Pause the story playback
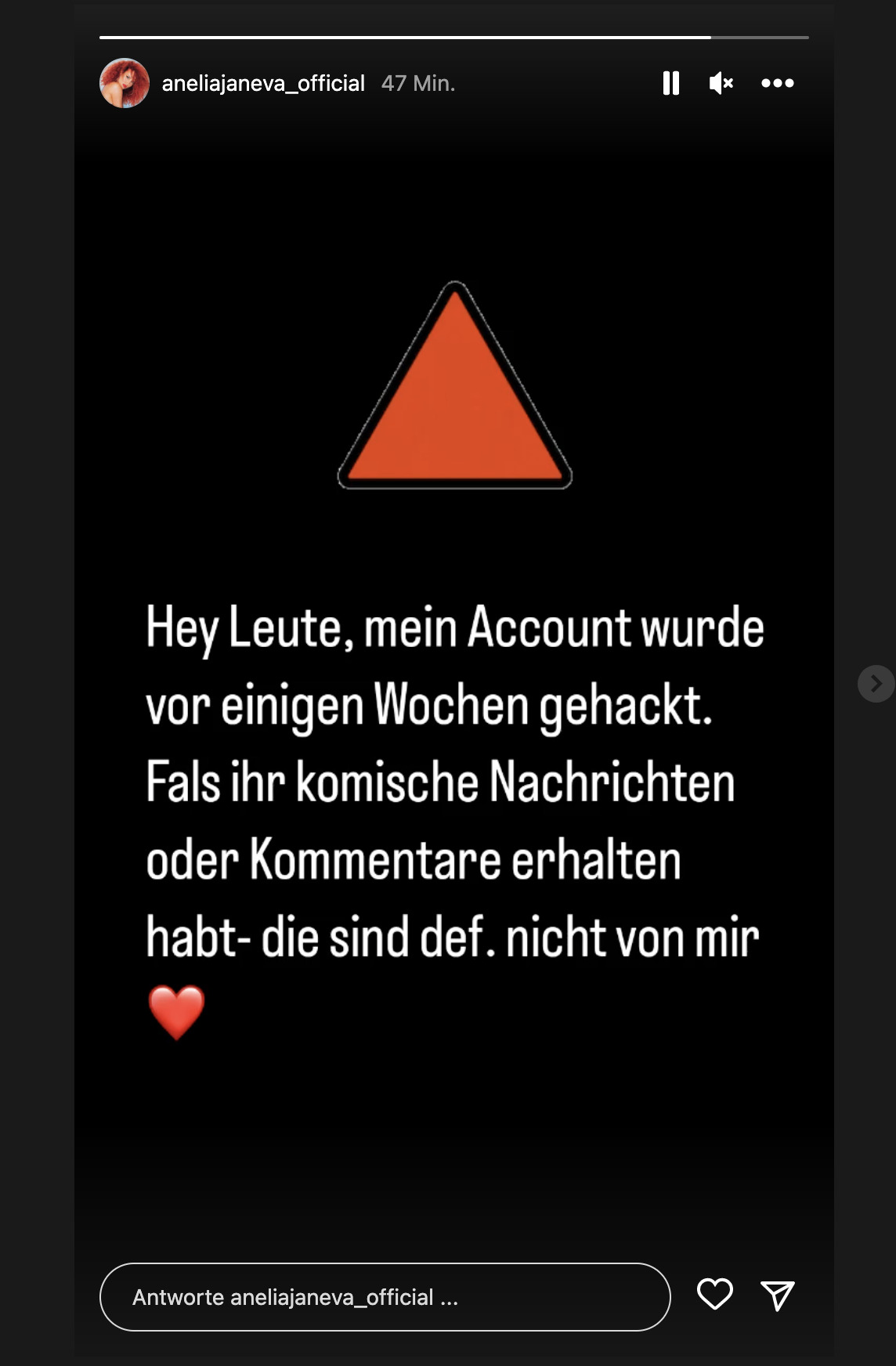 pos(671,83)
